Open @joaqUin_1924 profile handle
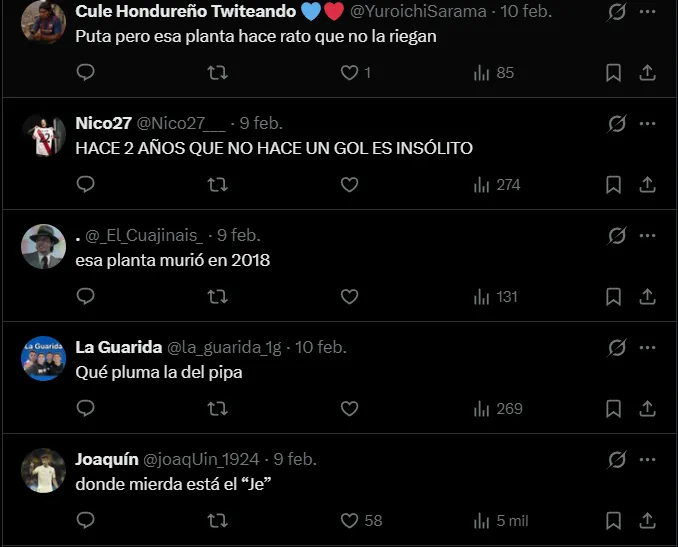This screenshot has width=678, height=547. coord(201,459)
